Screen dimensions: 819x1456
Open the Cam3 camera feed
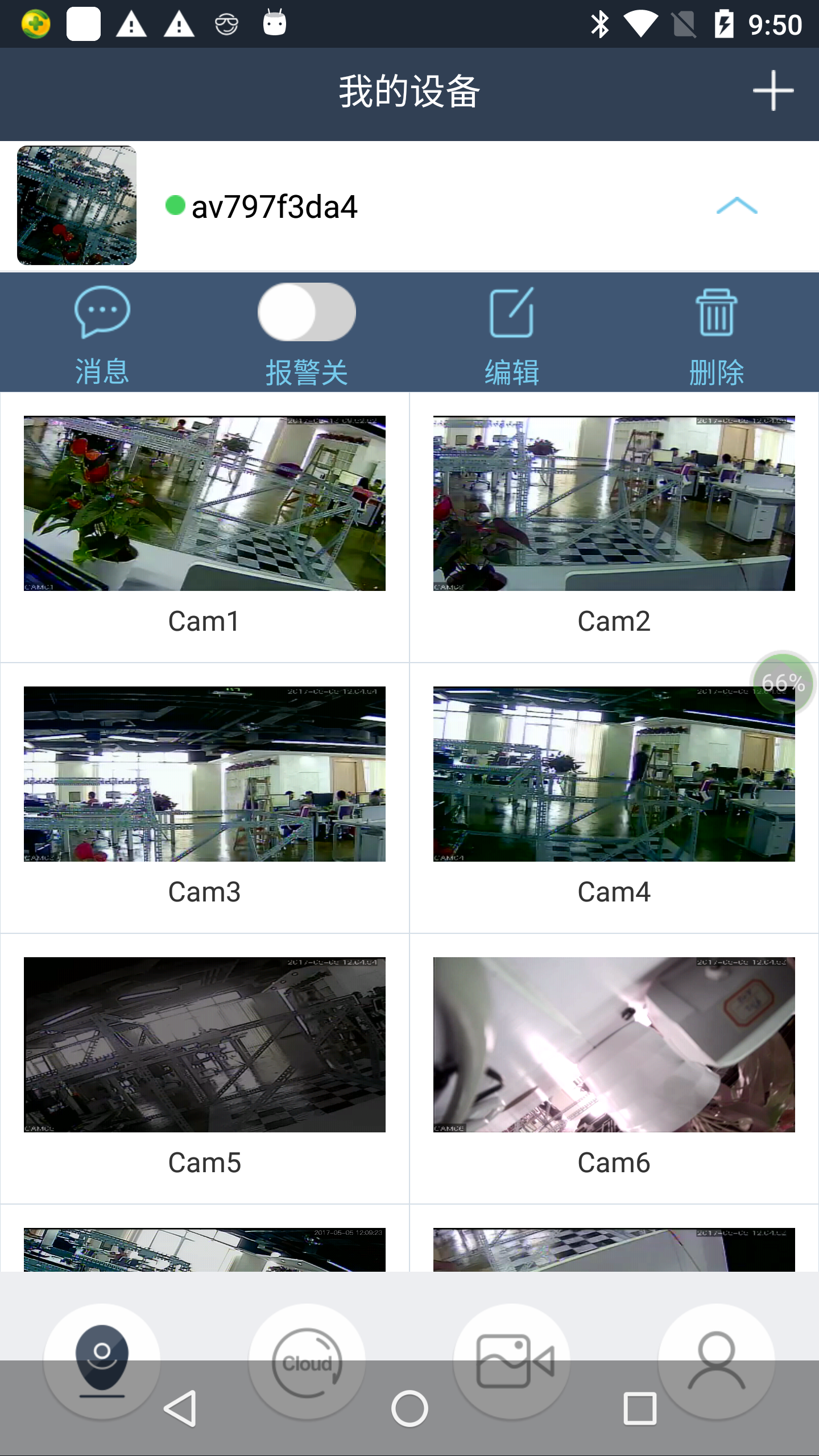(205, 774)
